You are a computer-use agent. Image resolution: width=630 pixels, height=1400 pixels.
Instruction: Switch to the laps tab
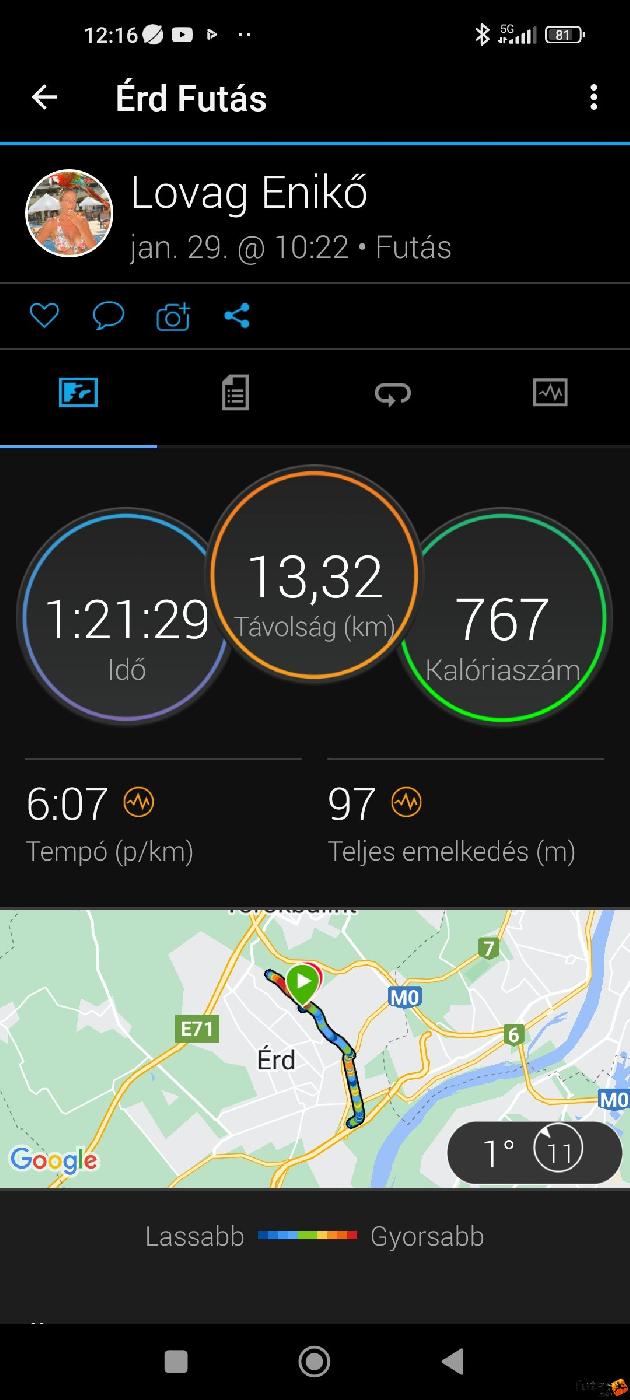click(x=392, y=394)
